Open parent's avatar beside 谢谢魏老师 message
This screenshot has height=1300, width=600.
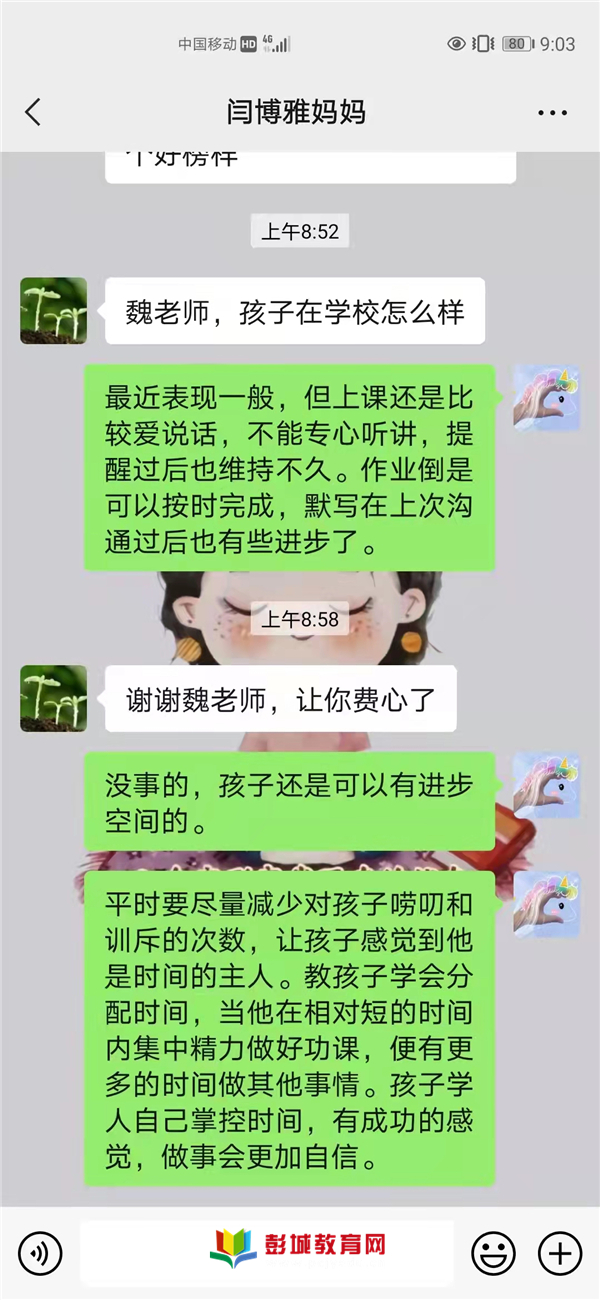[x=54, y=698]
